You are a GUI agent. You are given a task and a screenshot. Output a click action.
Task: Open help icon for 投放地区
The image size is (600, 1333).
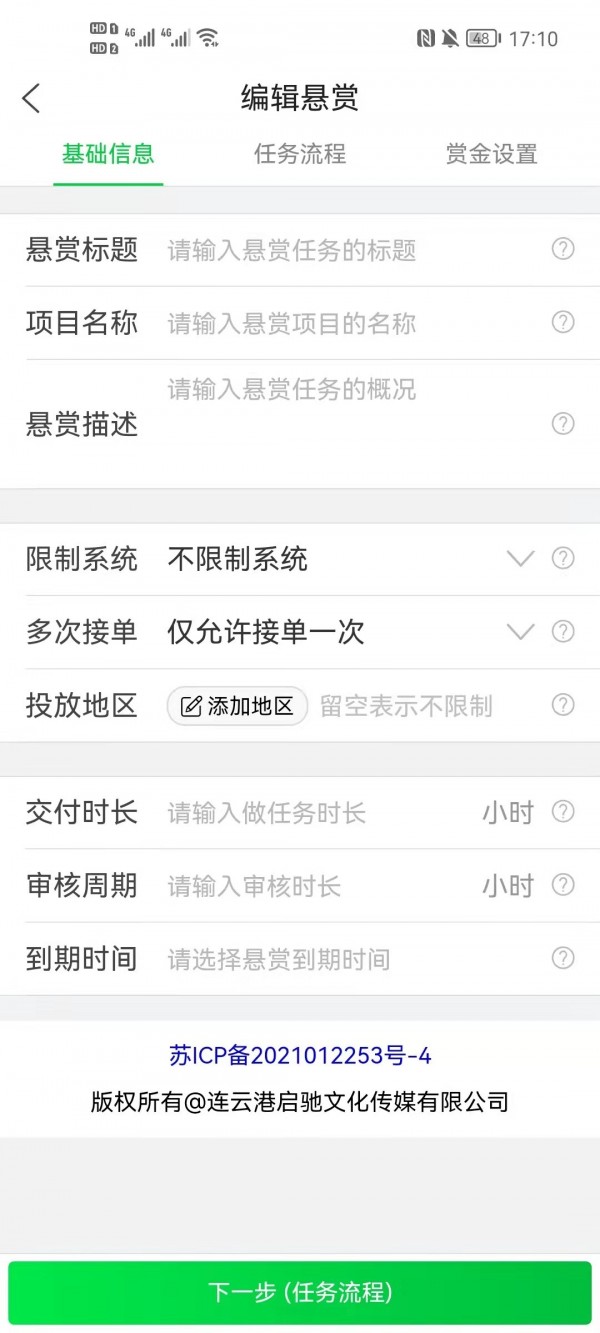(563, 705)
